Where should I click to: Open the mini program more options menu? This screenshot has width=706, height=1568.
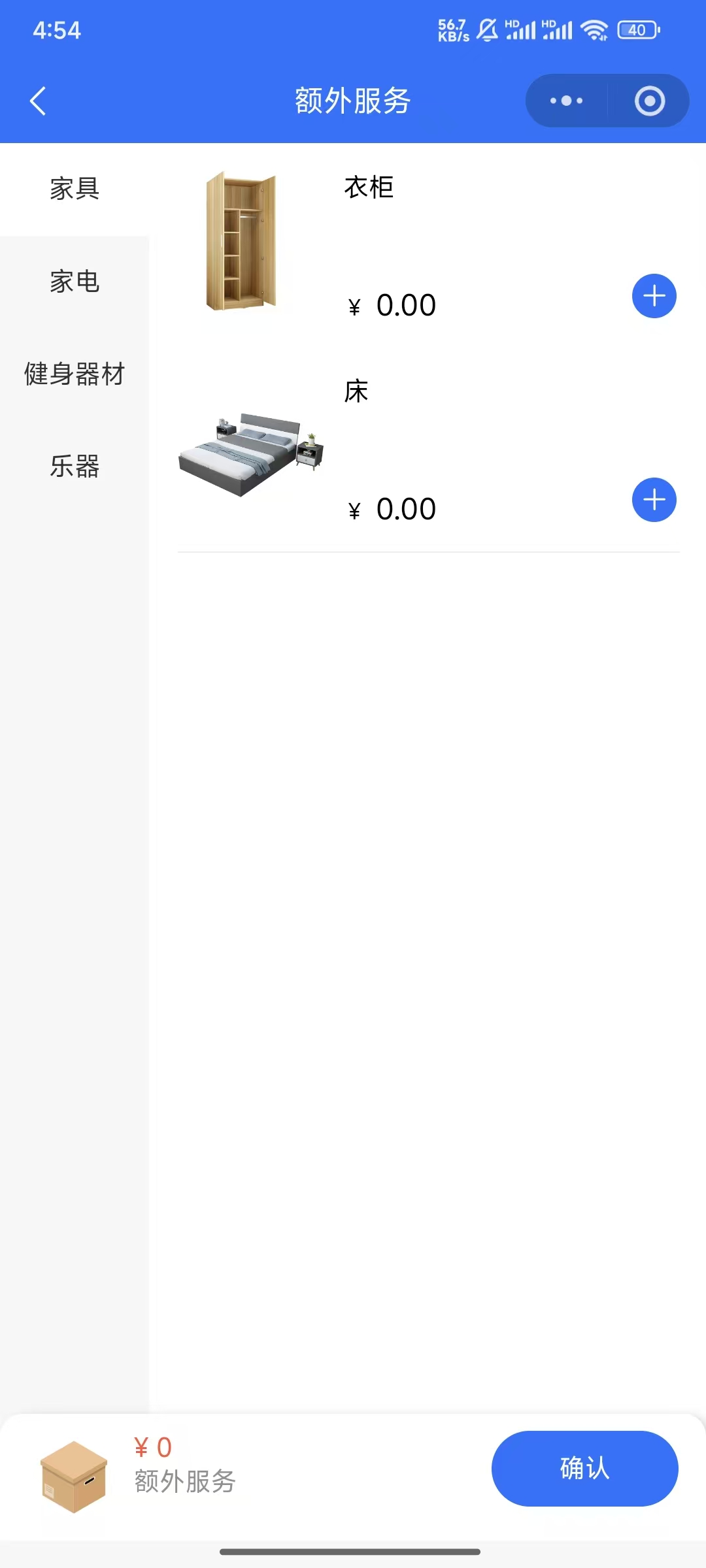(x=566, y=101)
